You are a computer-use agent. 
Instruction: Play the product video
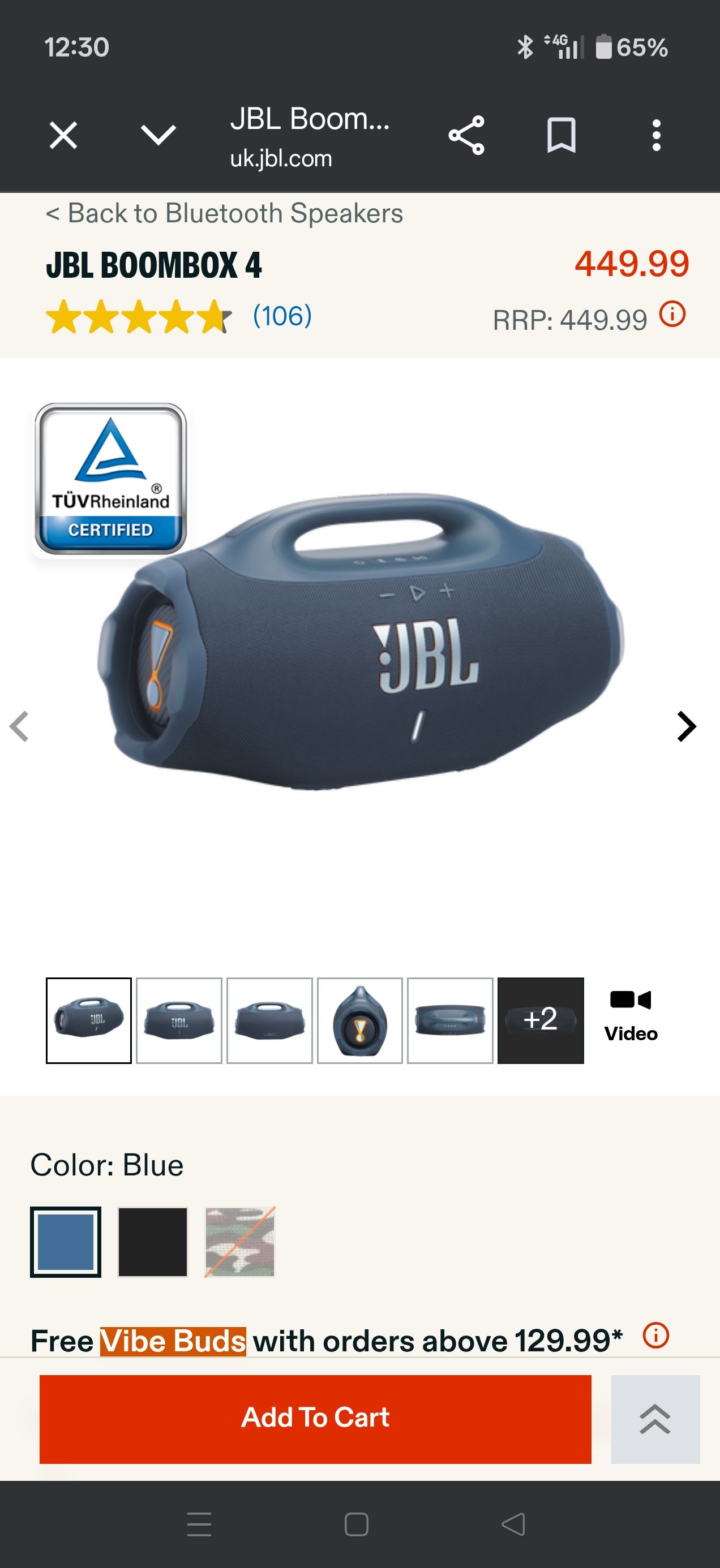click(x=631, y=1016)
